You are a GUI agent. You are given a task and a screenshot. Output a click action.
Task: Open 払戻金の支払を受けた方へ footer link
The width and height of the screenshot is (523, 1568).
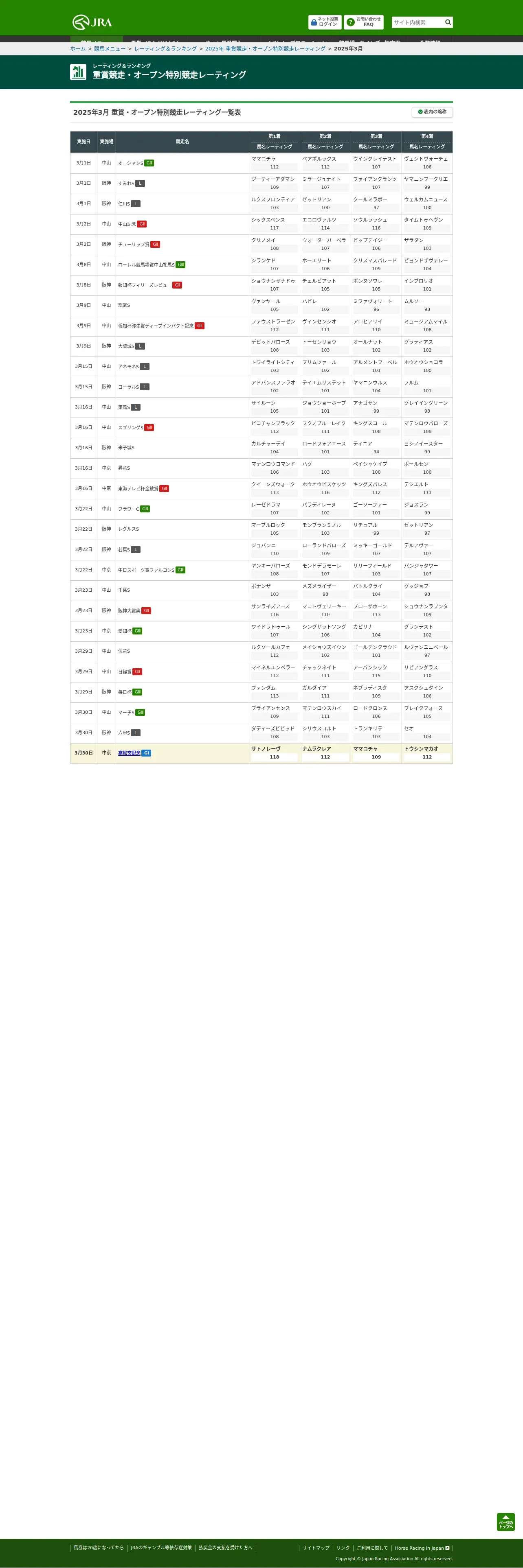pyautogui.click(x=225, y=1547)
